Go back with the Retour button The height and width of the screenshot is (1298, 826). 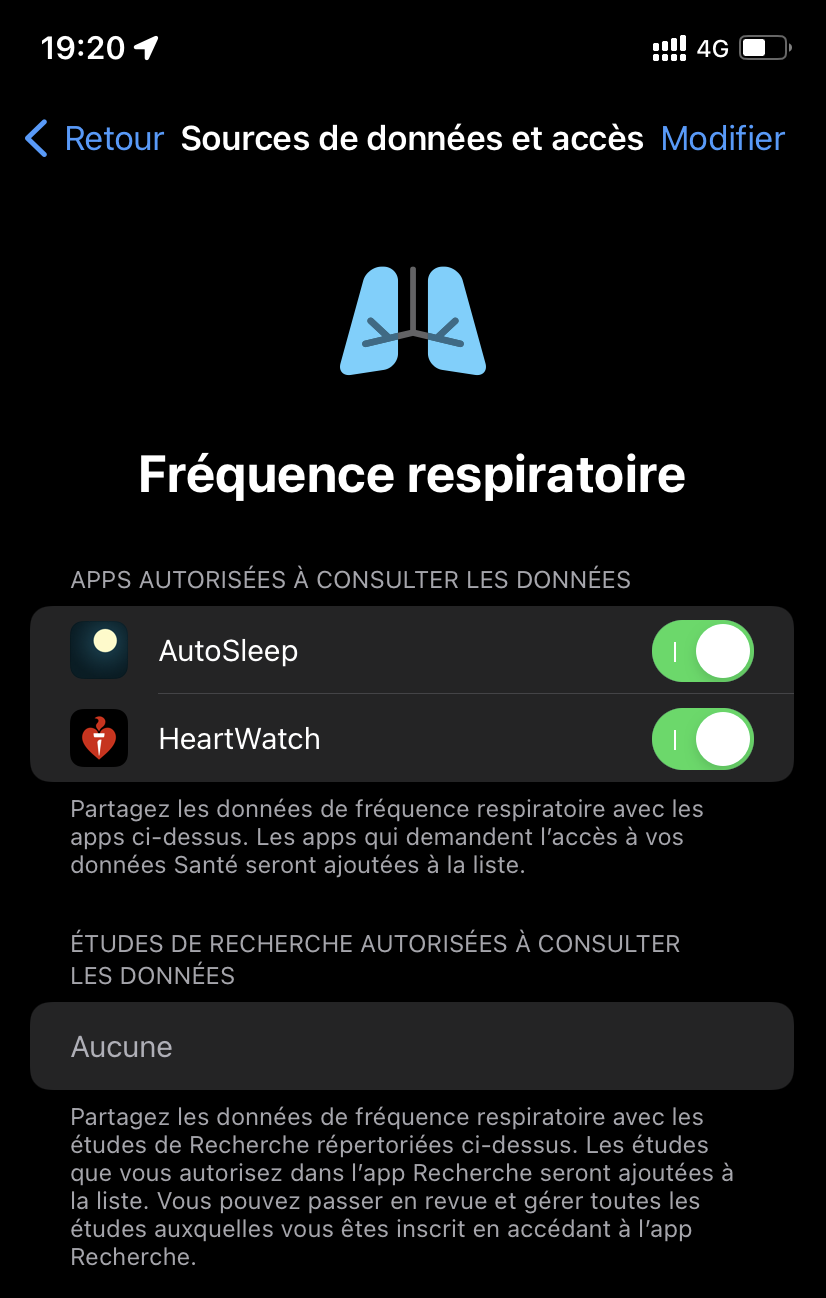(x=95, y=138)
